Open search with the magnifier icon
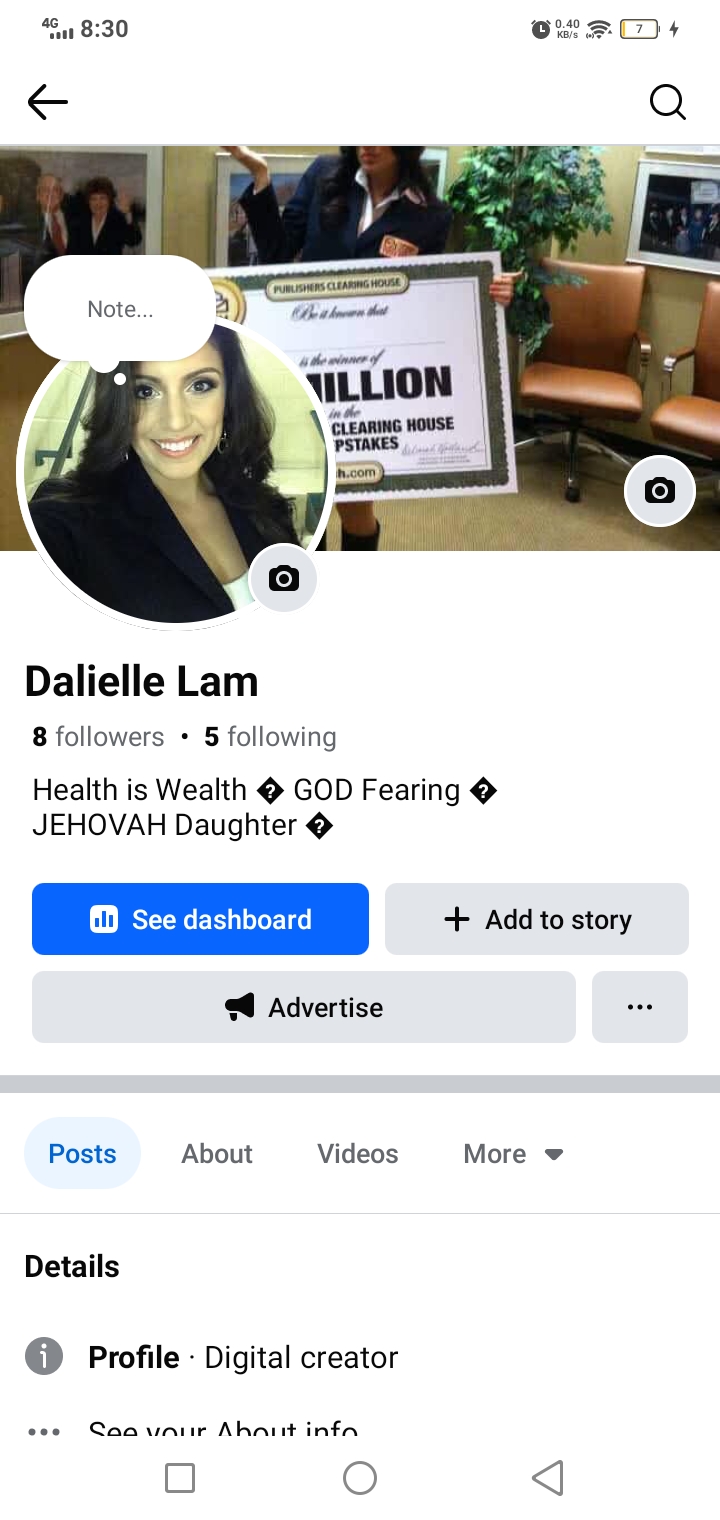720x1520 pixels. (x=667, y=102)
